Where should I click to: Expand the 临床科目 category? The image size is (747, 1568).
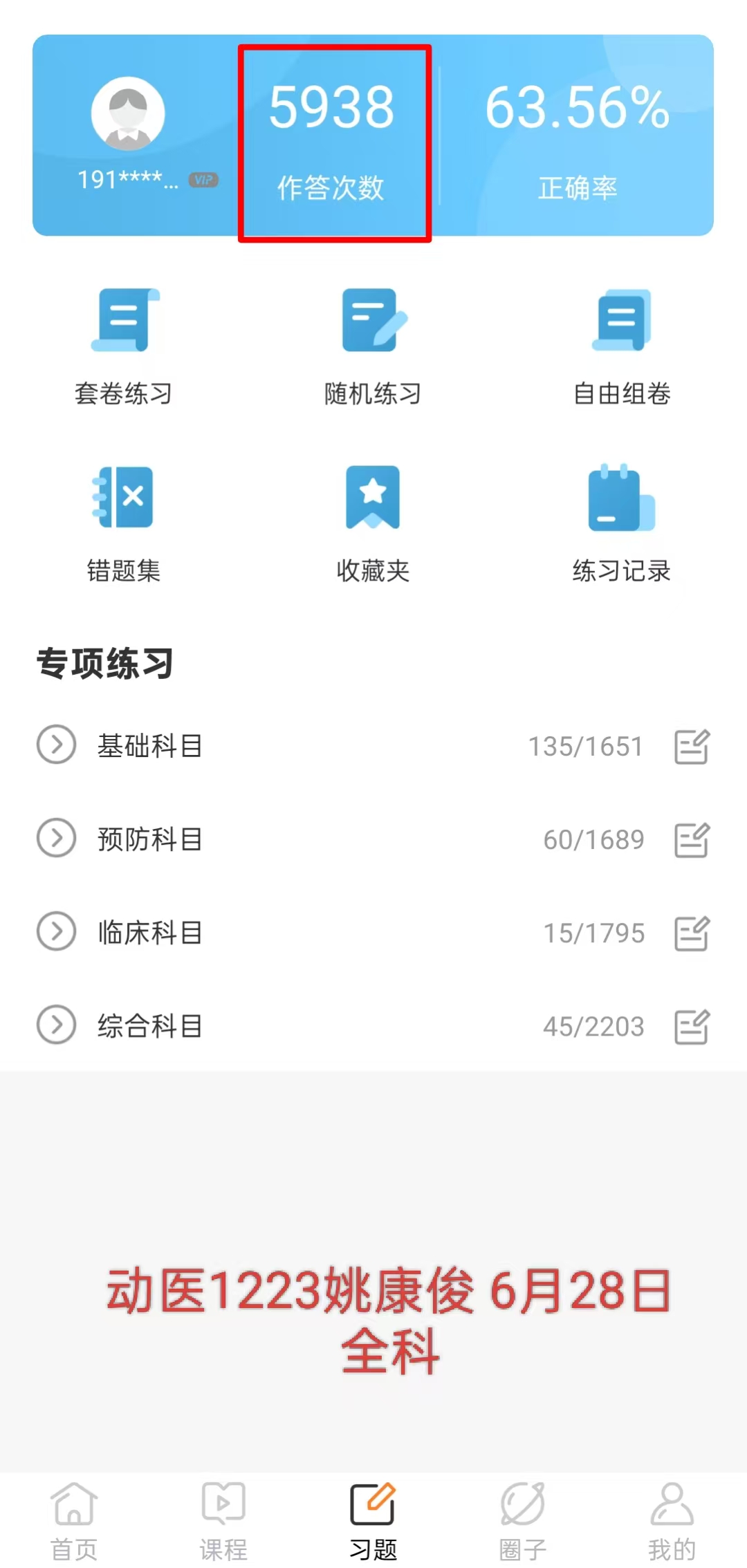(56, 931)
